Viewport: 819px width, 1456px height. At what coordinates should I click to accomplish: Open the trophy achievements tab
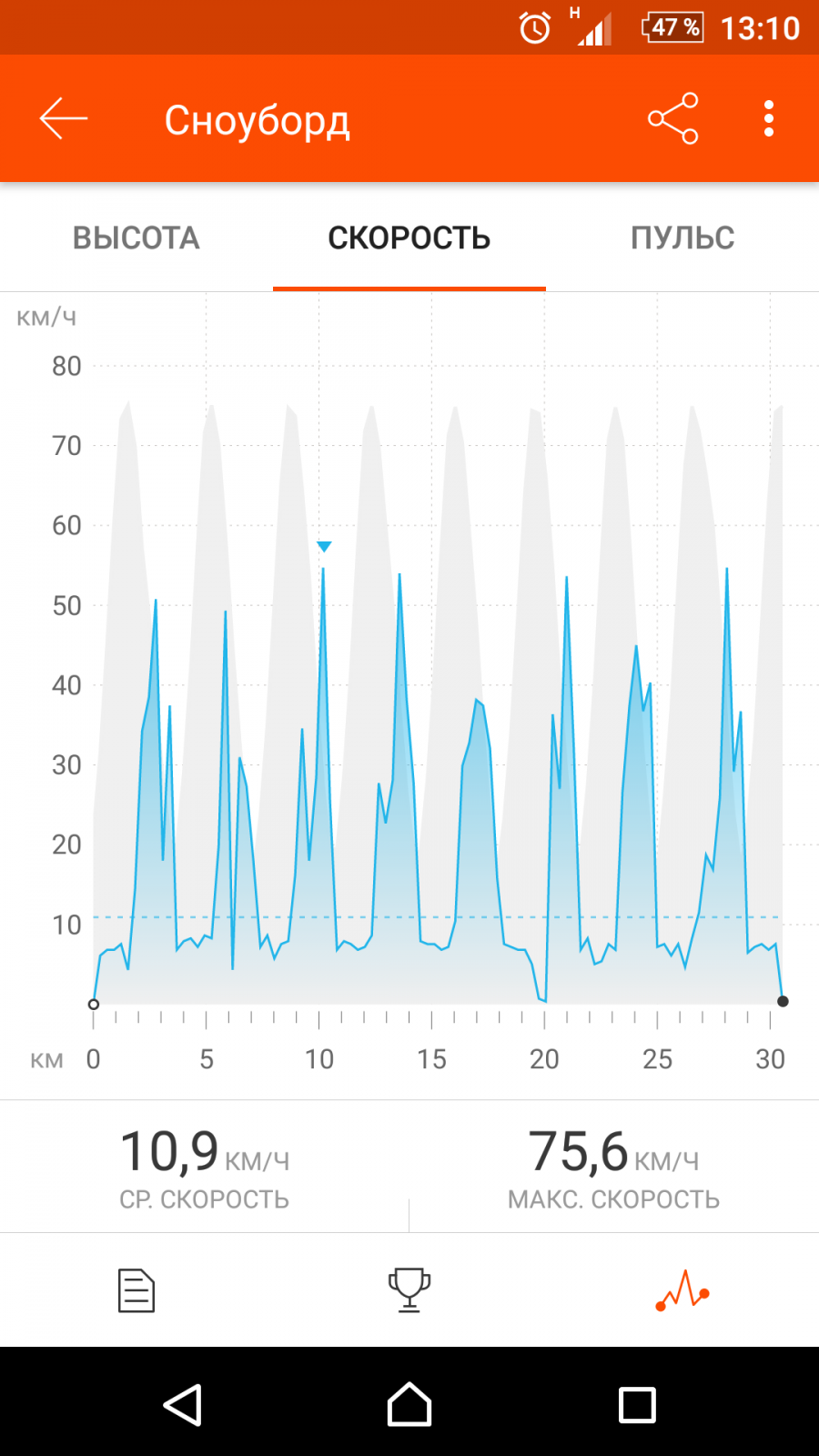pos(409,1290)
